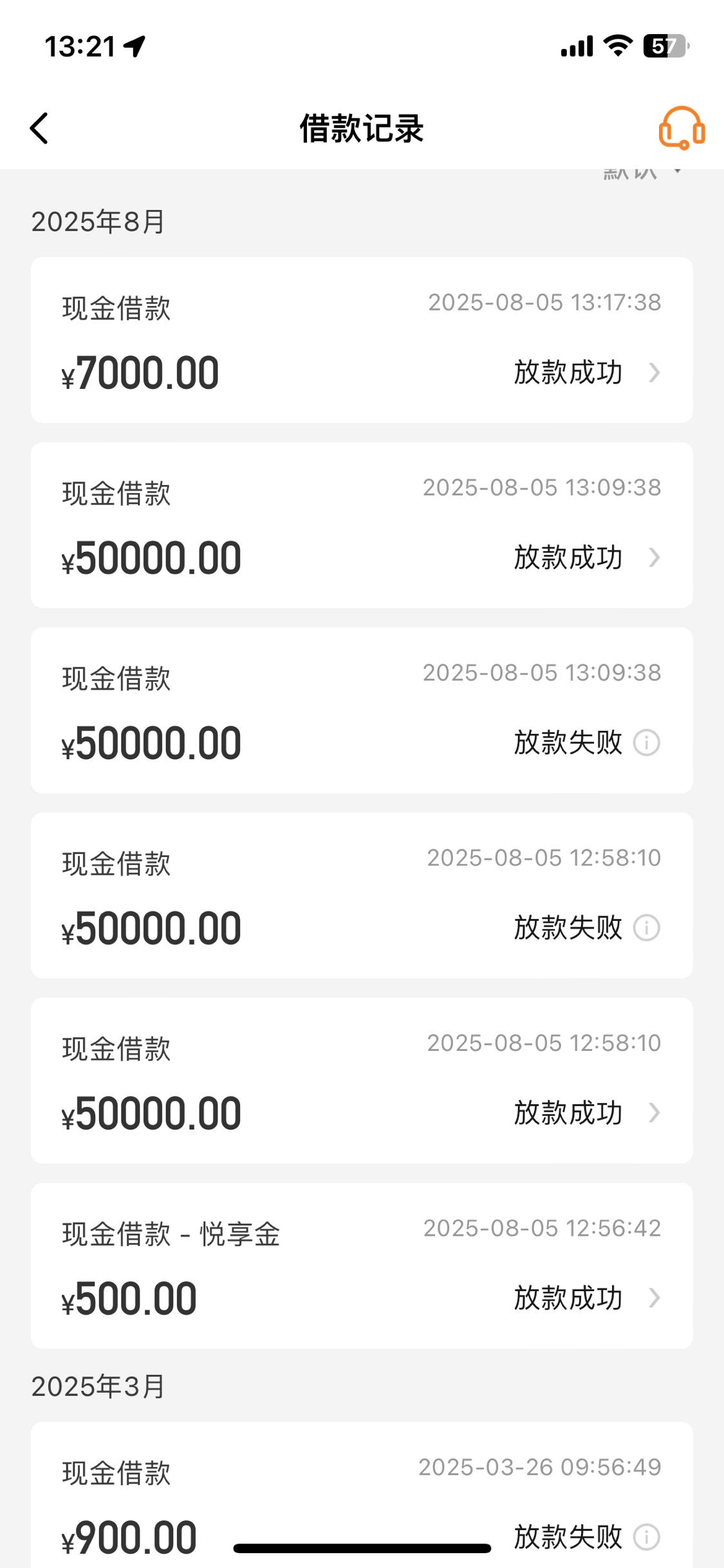The image size is (724, 1568).
Task: View failure info for ¥900.00 loan
Action: 647,1537
